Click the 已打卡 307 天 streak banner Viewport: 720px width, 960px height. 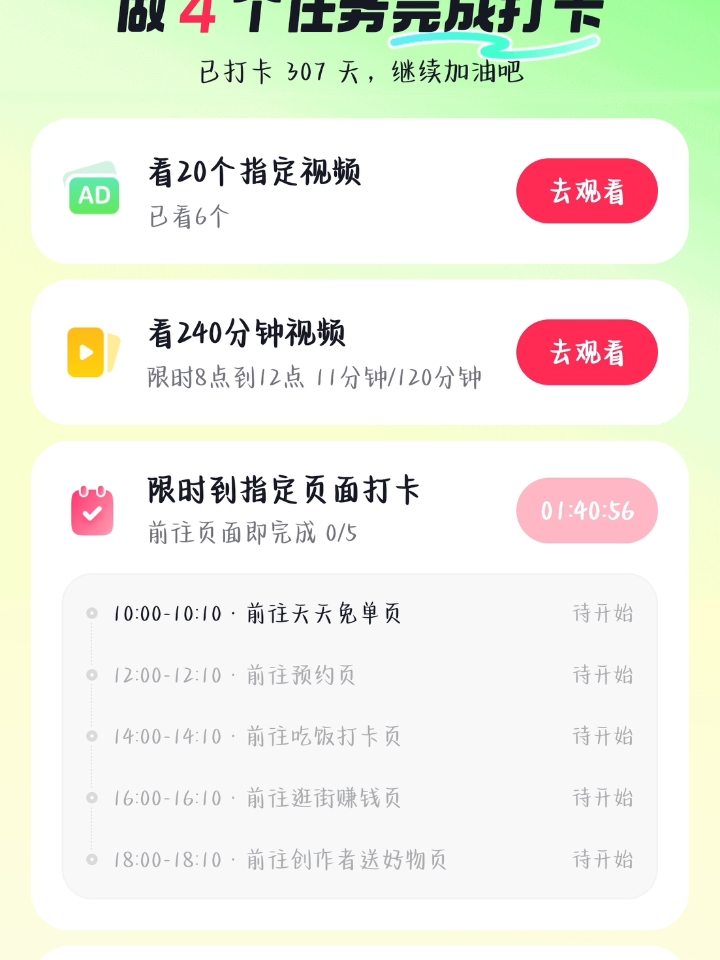[x=360, y=72]
